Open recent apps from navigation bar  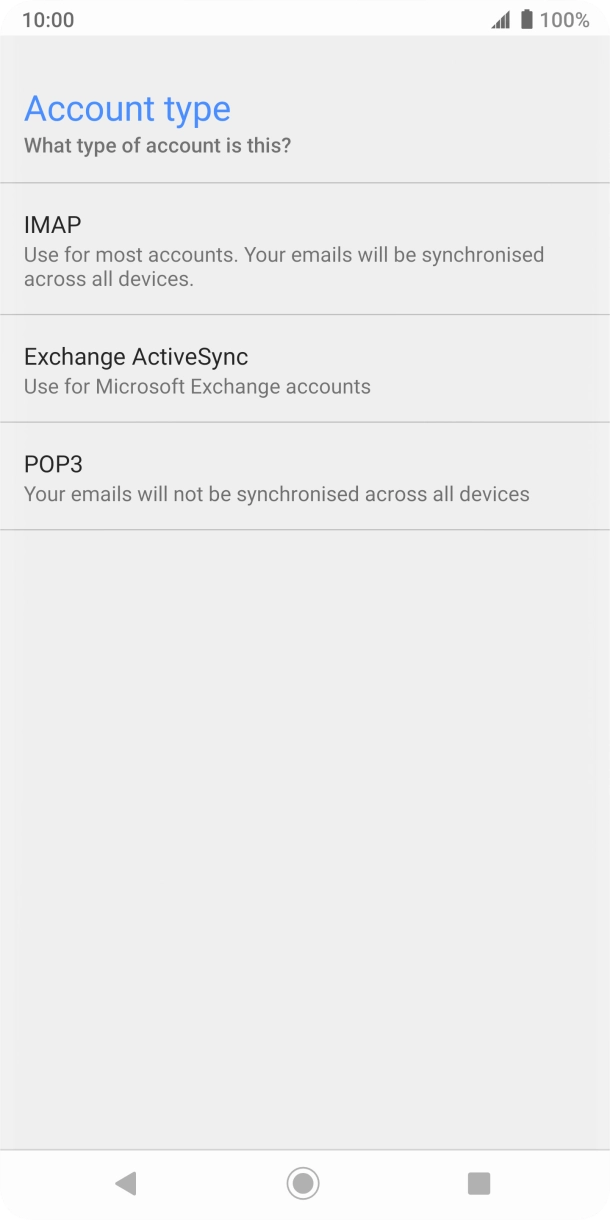pyautogui.click(x=479, y=1184)
